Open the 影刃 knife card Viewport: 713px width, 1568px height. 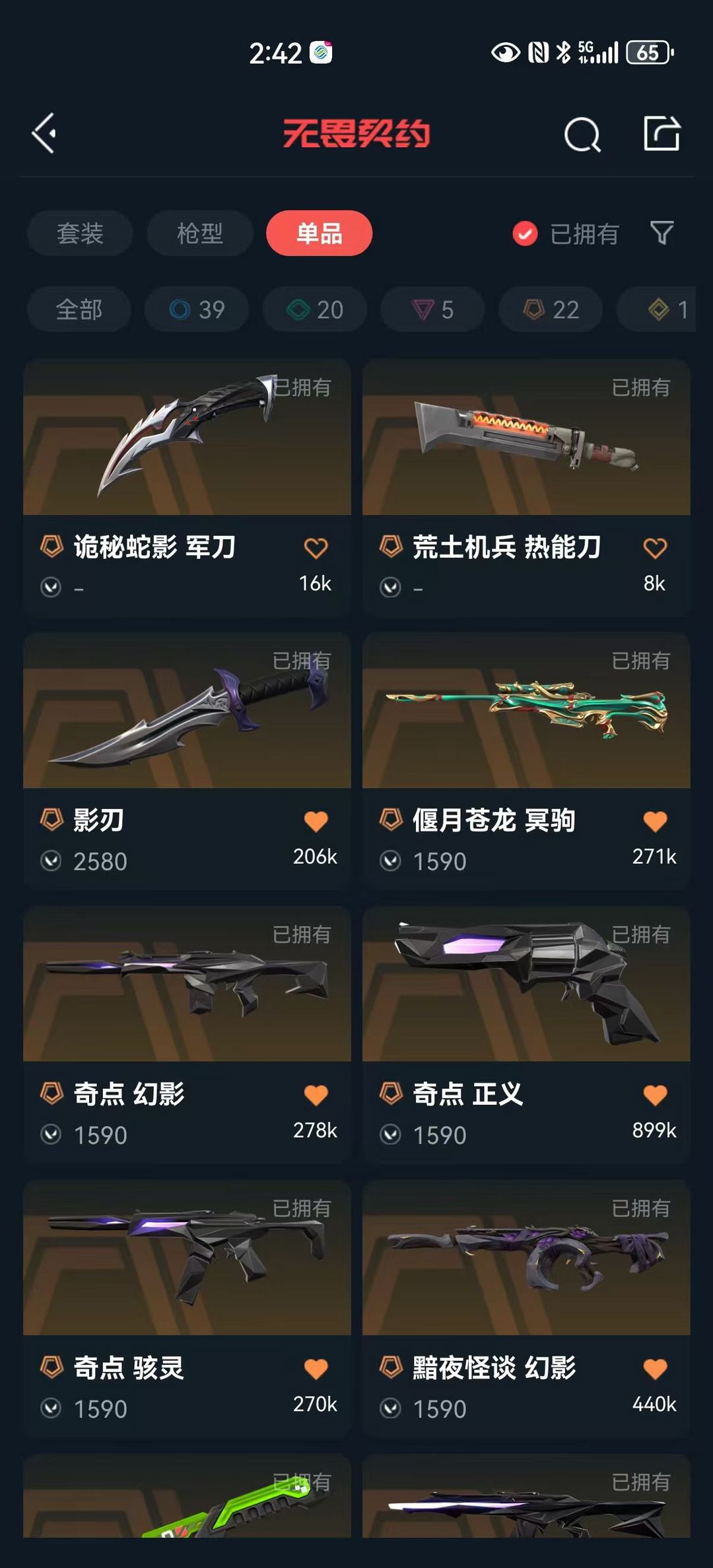pos(187,761)
